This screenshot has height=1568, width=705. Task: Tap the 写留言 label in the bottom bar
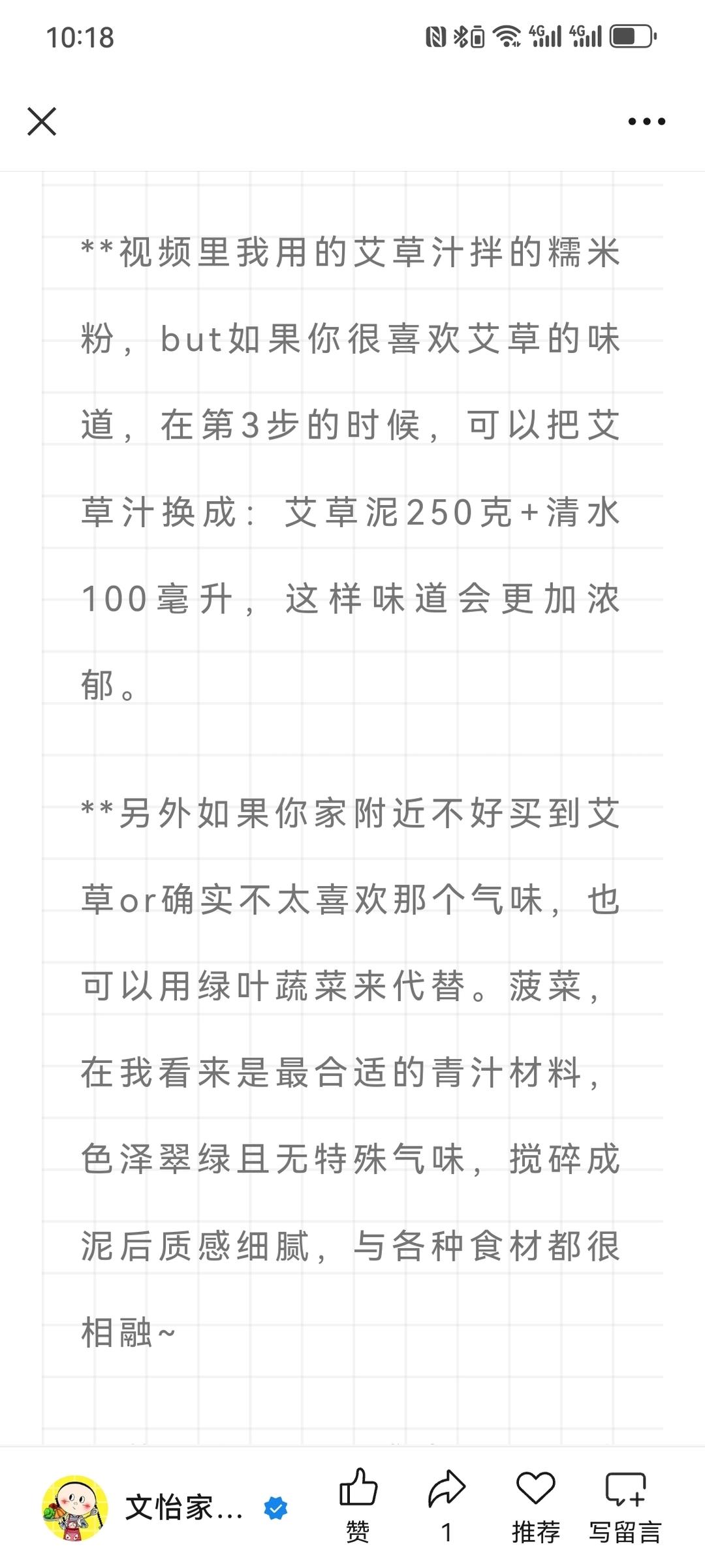[x=625, y=1531]
